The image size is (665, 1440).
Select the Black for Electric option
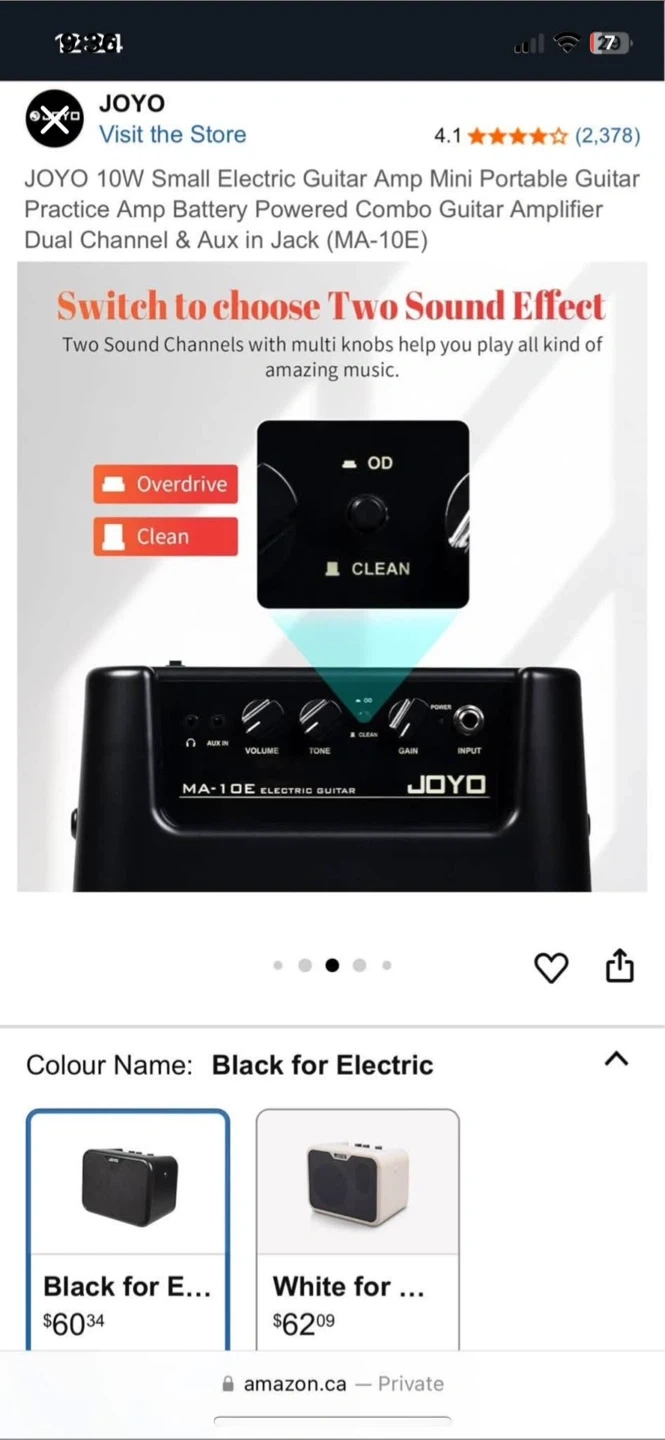pyautogui.click(x=128, y=1230)
